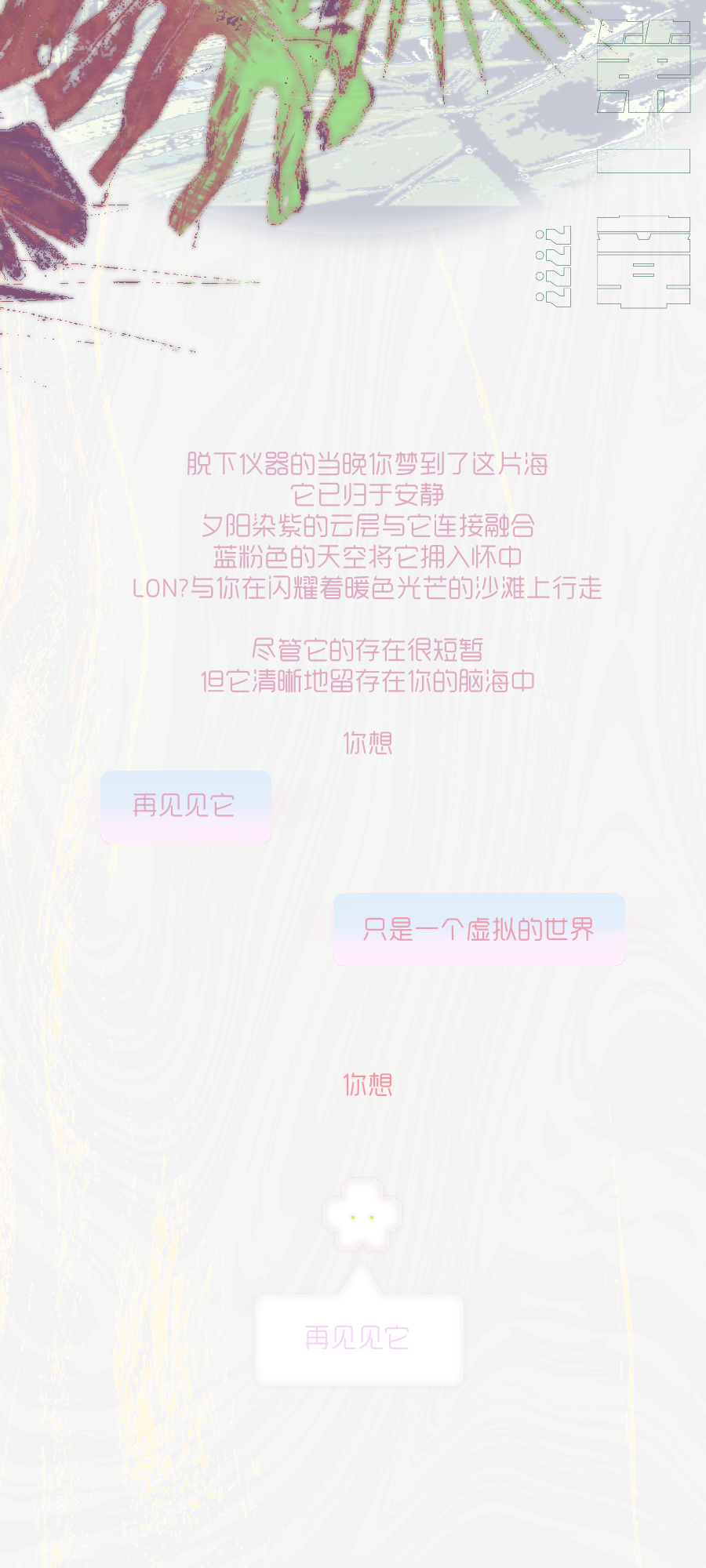The image size is (706, 1568).
Task: Choose the 再见见它 option
Action: coord(185,807)
